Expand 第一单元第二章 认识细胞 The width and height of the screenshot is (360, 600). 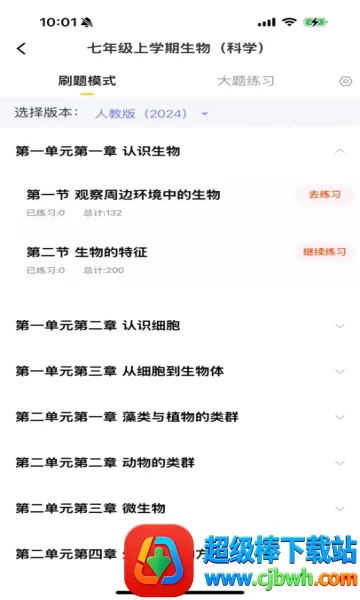pyautogui.click(x=180, y=326)
